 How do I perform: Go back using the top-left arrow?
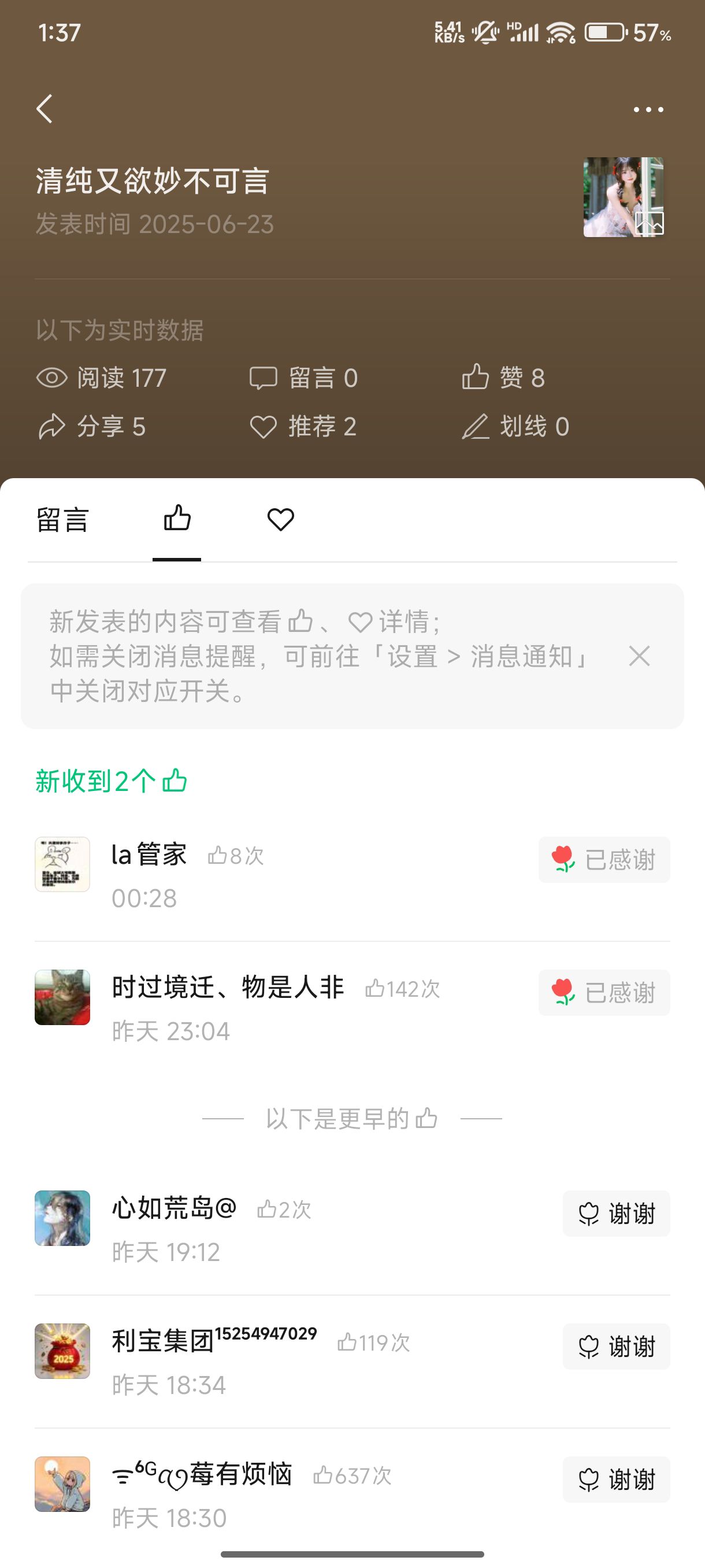(x=44, y=110)
